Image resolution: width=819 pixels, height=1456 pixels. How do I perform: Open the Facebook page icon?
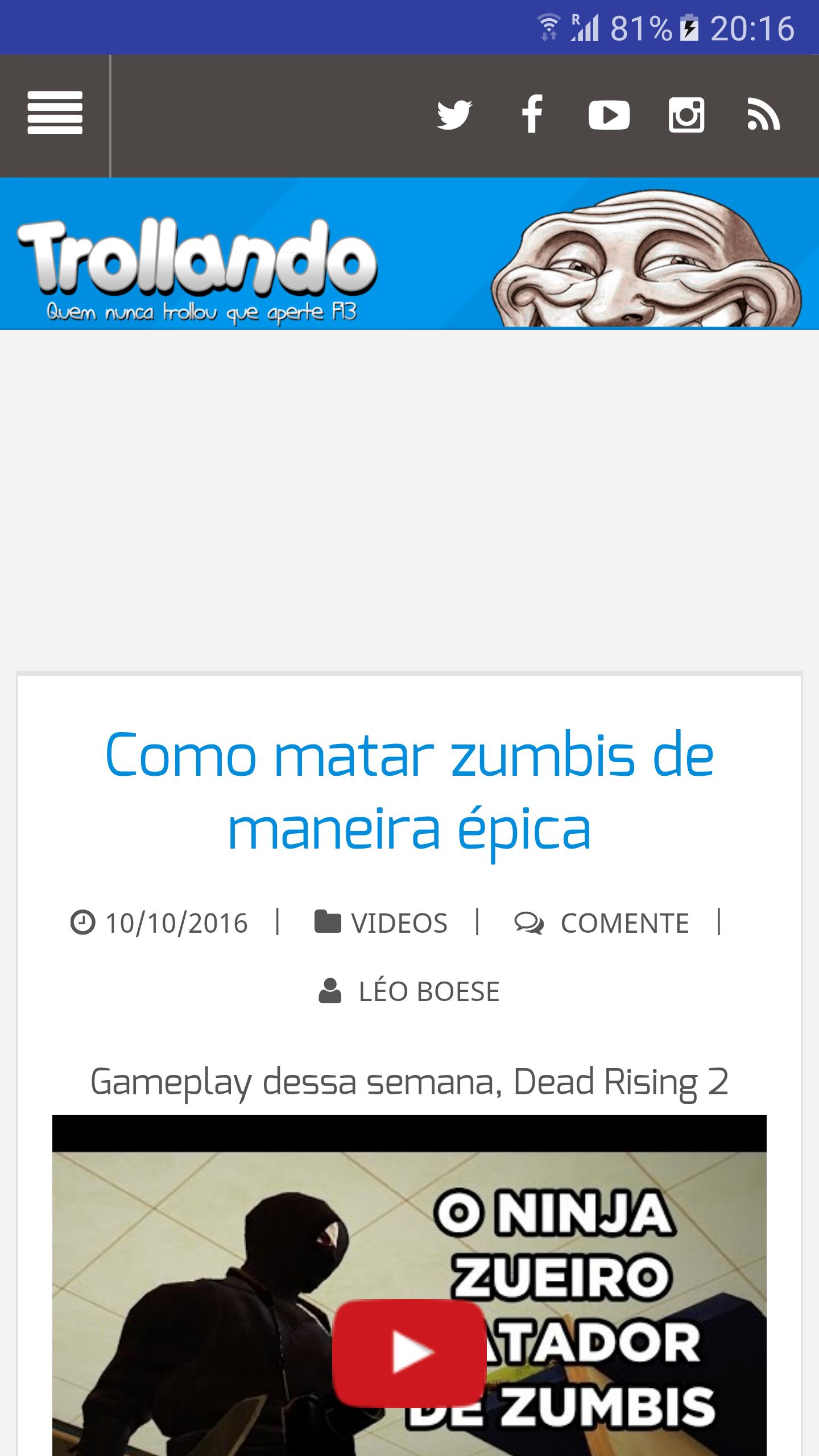532,115
